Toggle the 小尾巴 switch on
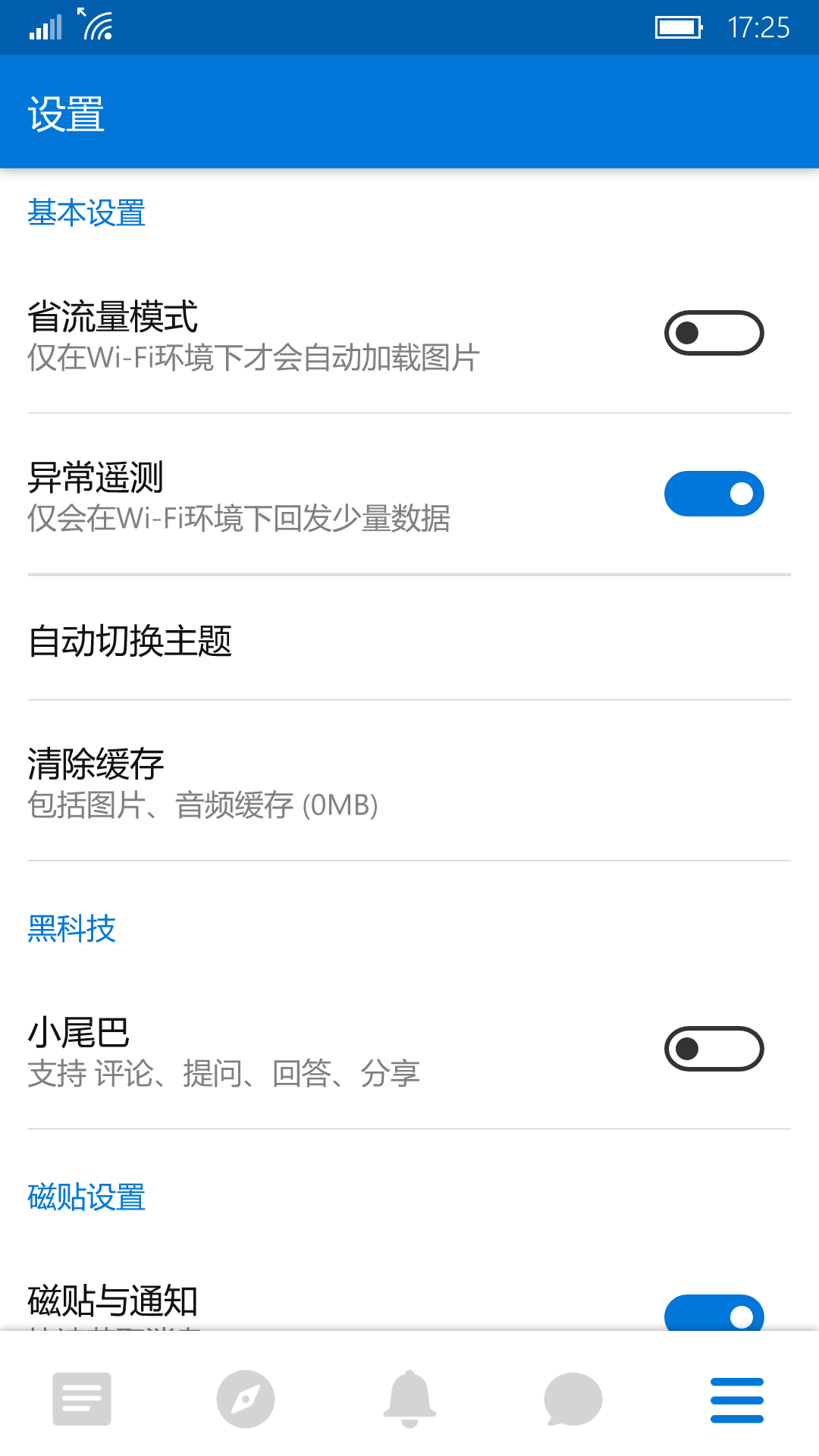 point(714,1049)
